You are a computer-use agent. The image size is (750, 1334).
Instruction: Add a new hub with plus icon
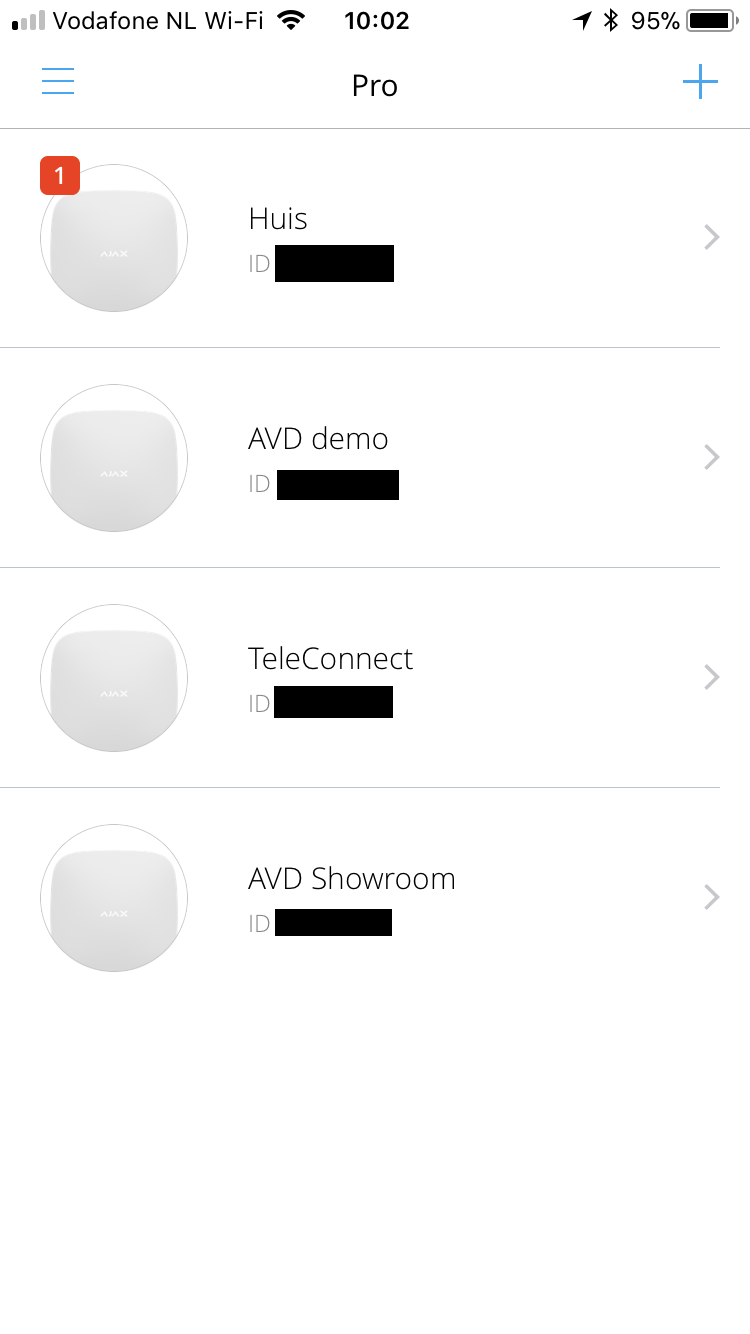[700, 82]
